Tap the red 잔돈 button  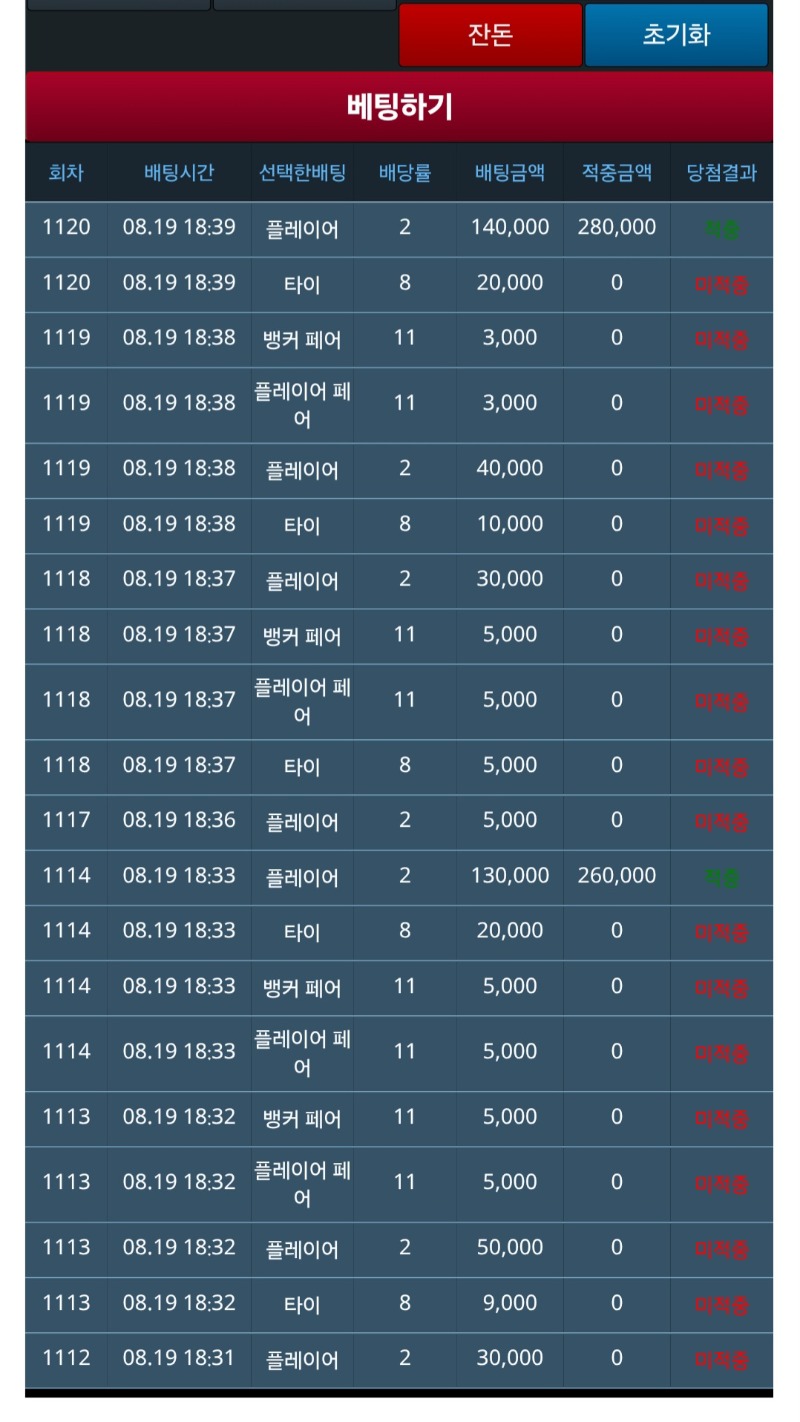490,35
